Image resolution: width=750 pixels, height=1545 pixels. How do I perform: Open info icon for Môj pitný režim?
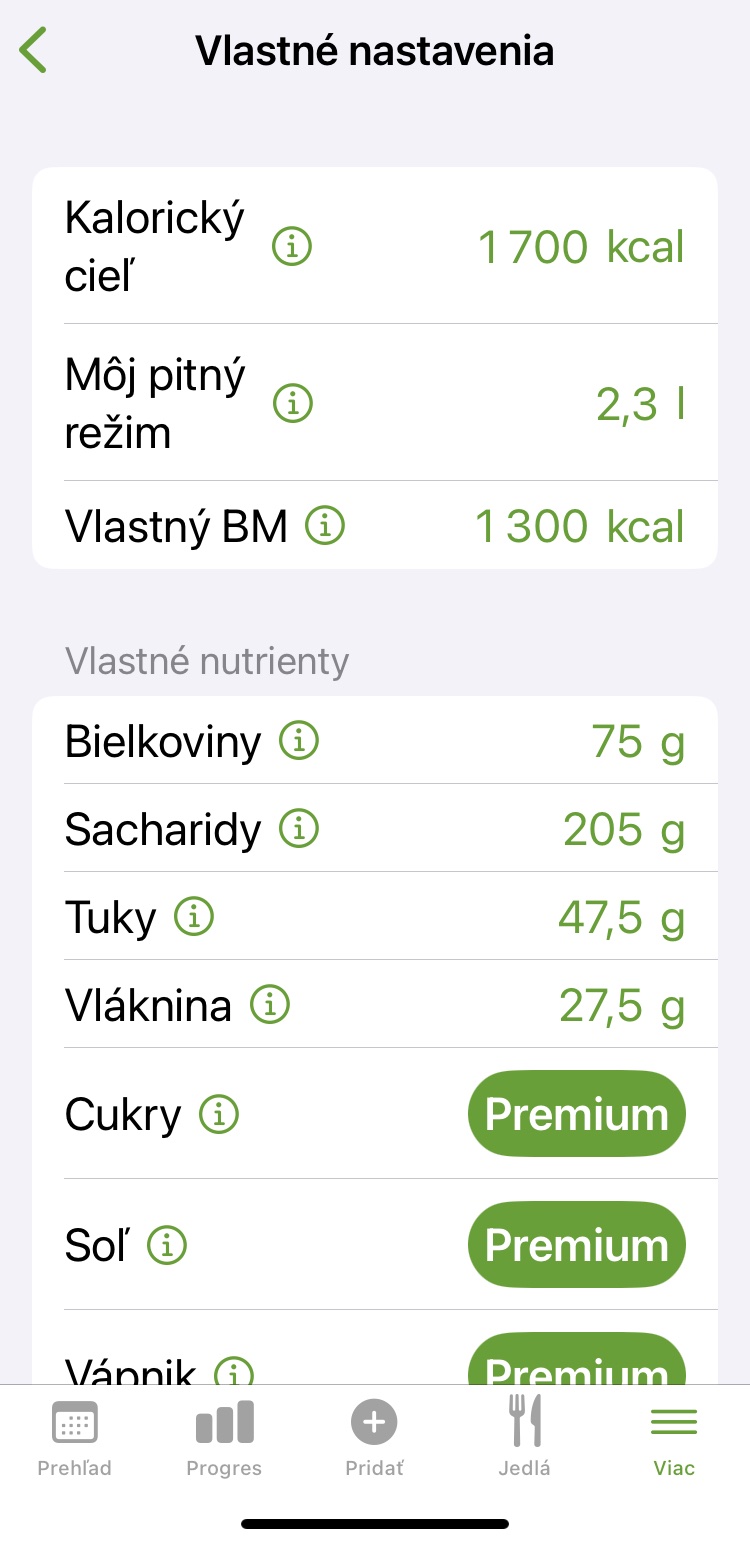tap(293, 404)
